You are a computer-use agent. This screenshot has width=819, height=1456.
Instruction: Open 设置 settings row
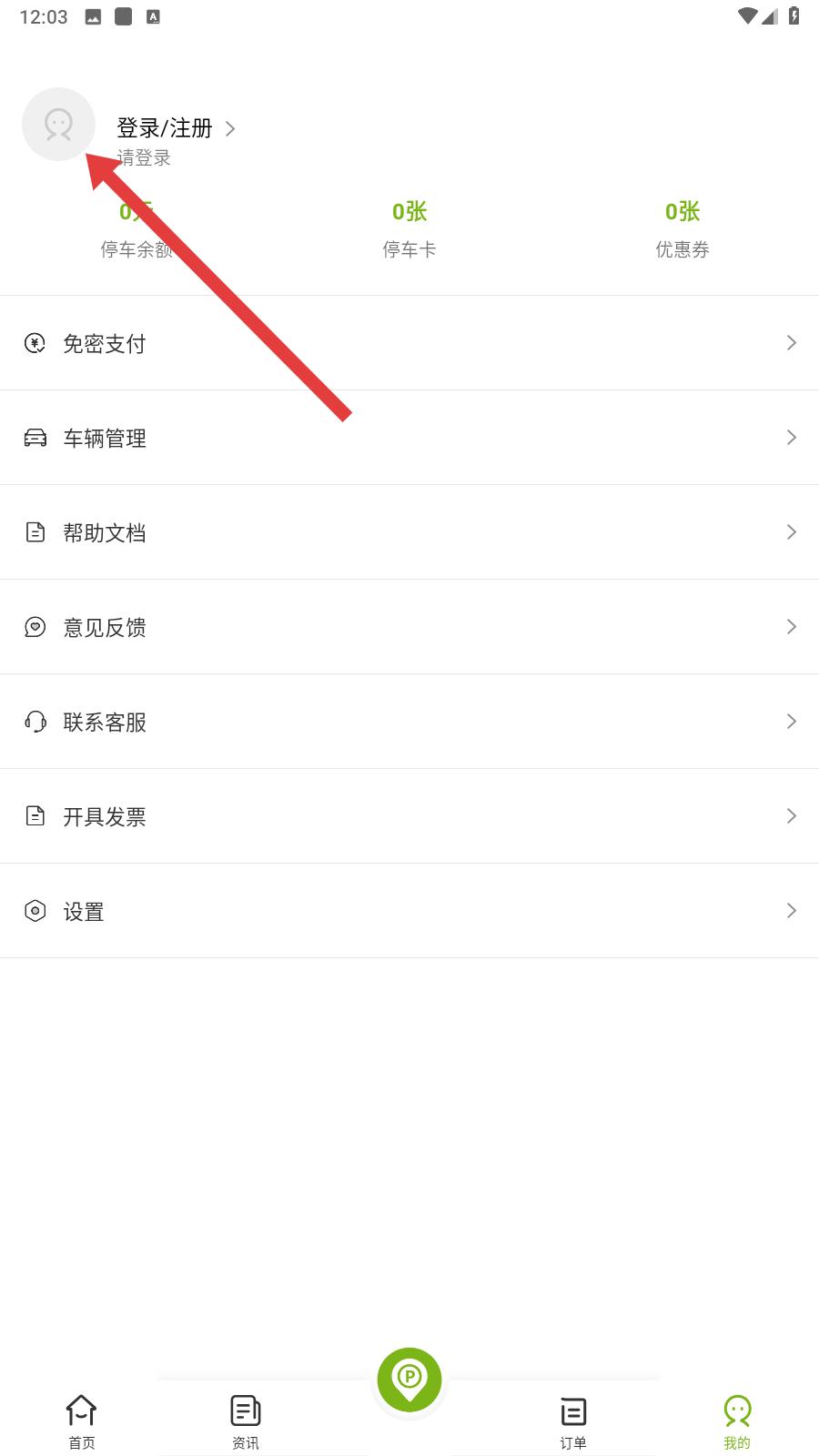(409, 911)
